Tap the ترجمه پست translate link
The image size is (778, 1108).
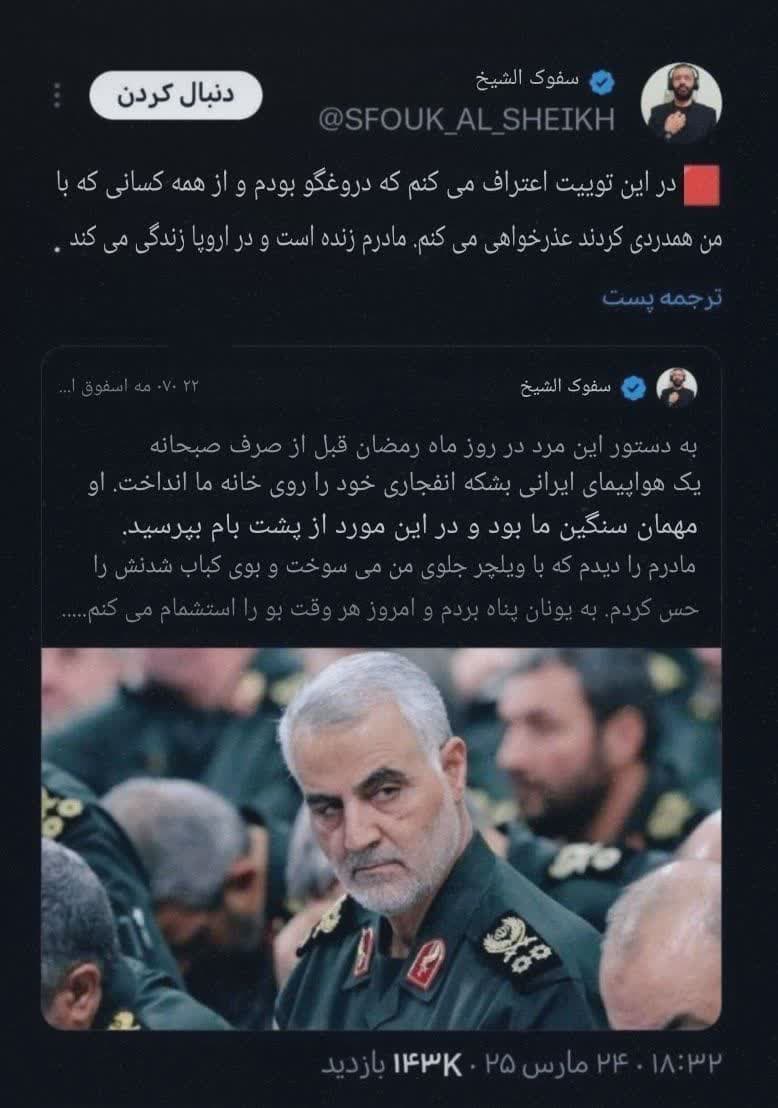pos(661,298)
